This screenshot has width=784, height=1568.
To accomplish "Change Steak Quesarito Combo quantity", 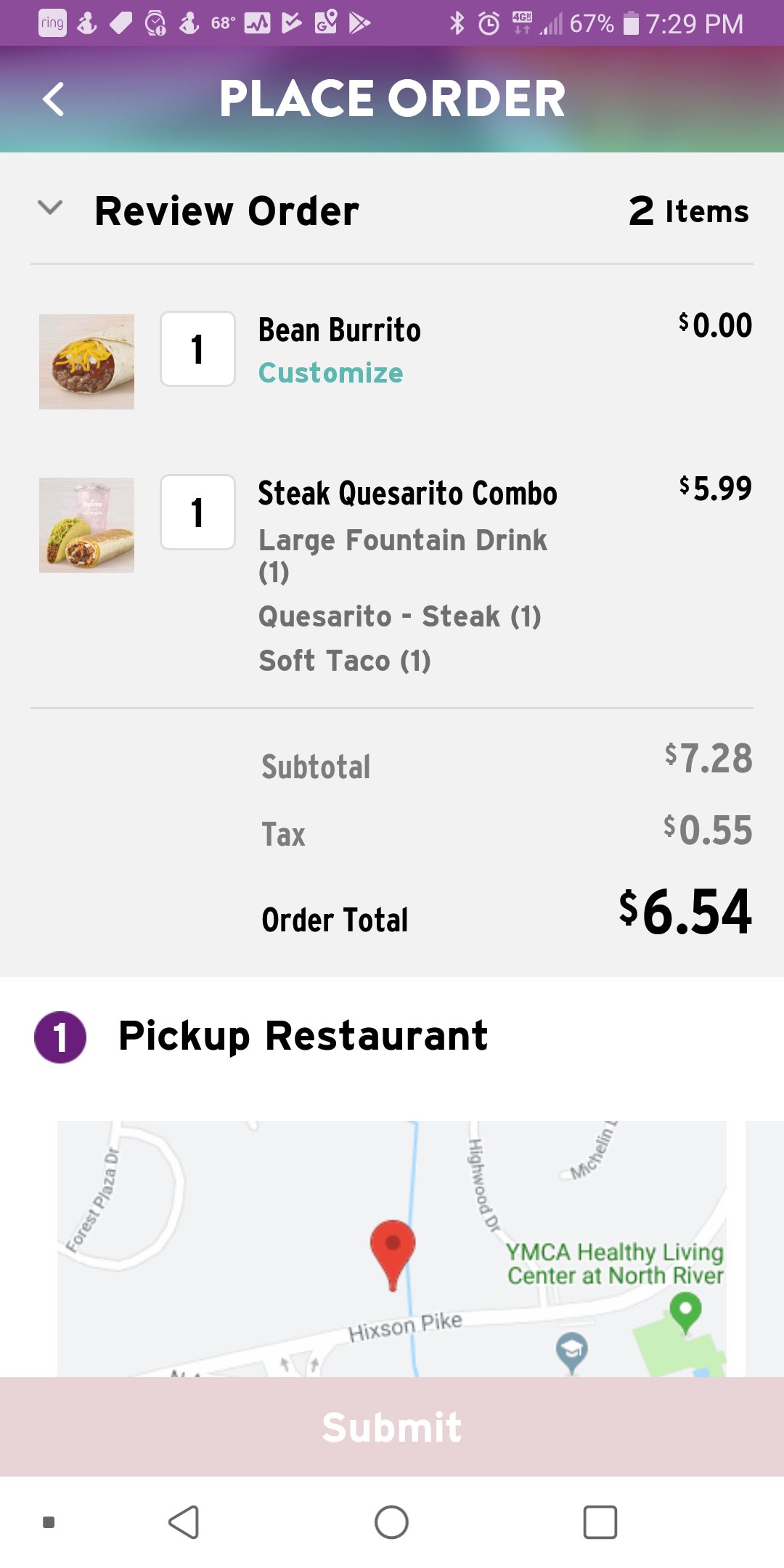I will tap(197, 513).
